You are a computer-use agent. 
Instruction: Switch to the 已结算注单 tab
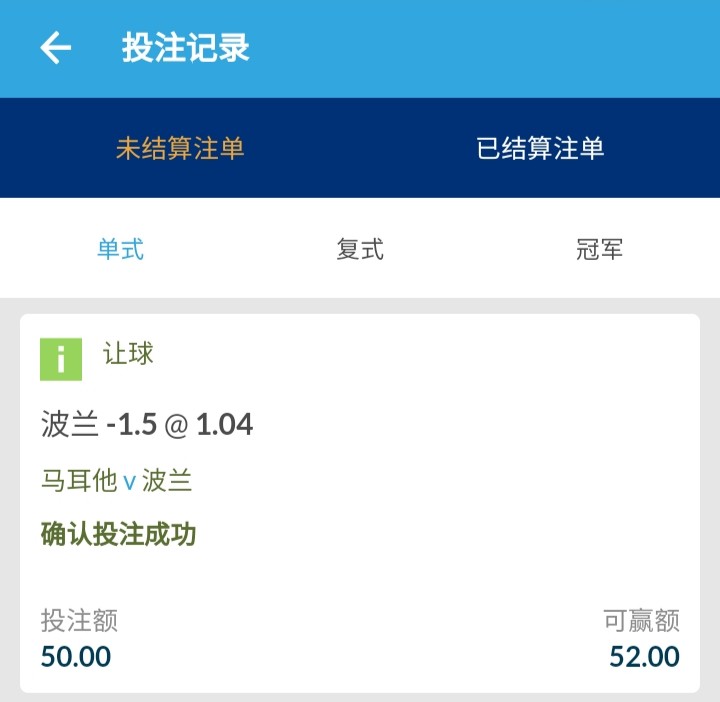coord(540,149)
